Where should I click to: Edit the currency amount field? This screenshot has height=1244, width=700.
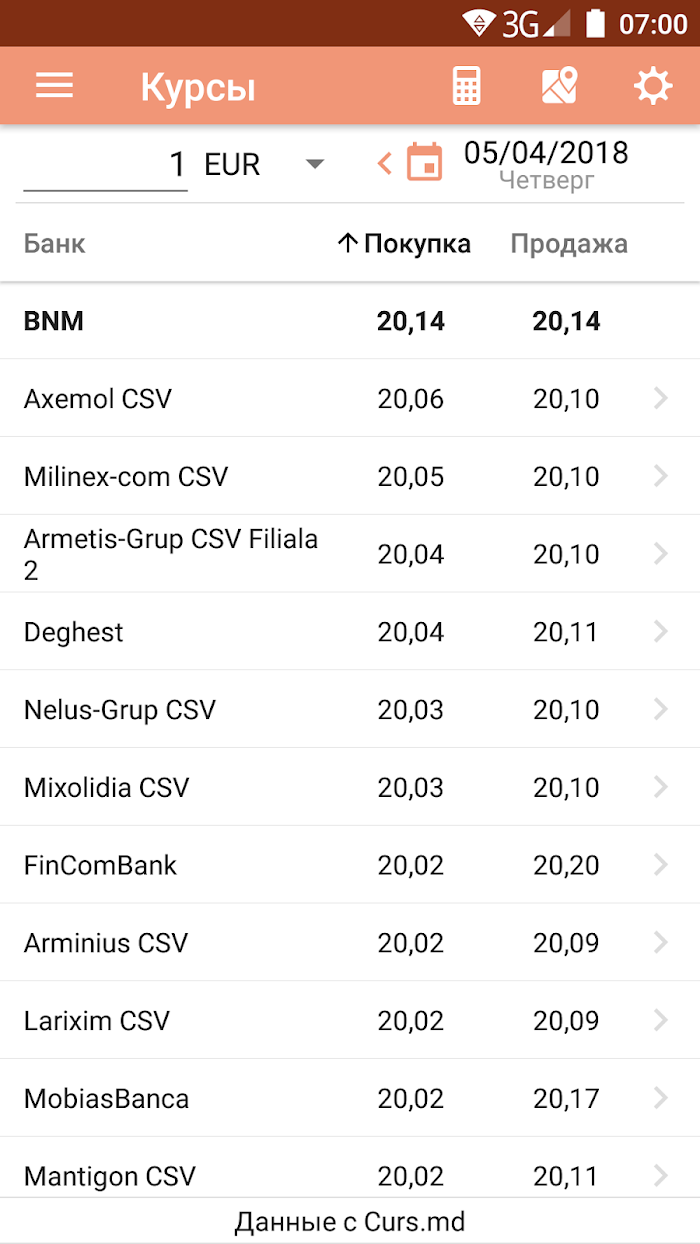(x=105, y=164)
